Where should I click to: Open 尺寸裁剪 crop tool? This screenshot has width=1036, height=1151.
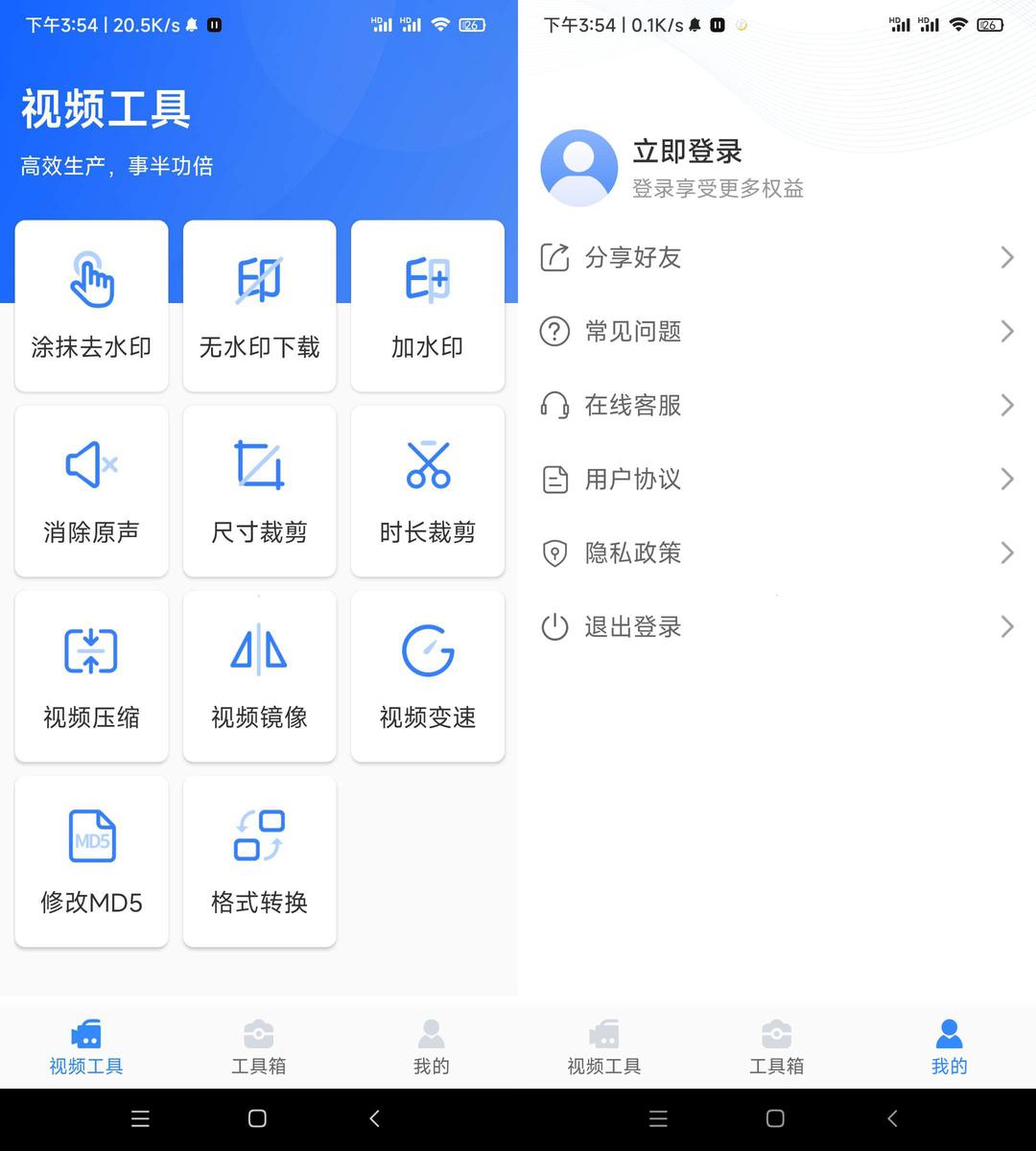259,491
